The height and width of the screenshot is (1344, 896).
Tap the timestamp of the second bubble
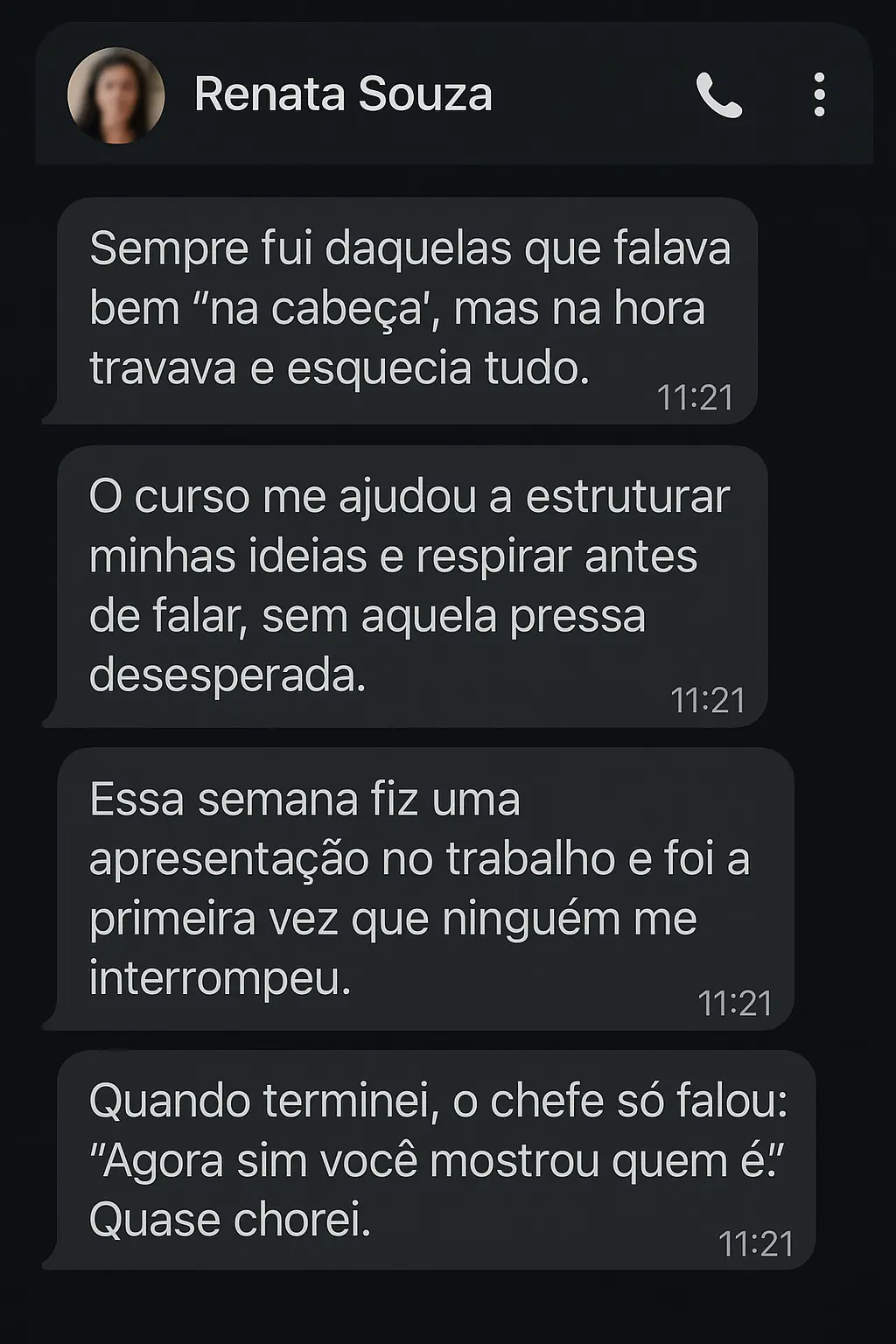[710, 698]
